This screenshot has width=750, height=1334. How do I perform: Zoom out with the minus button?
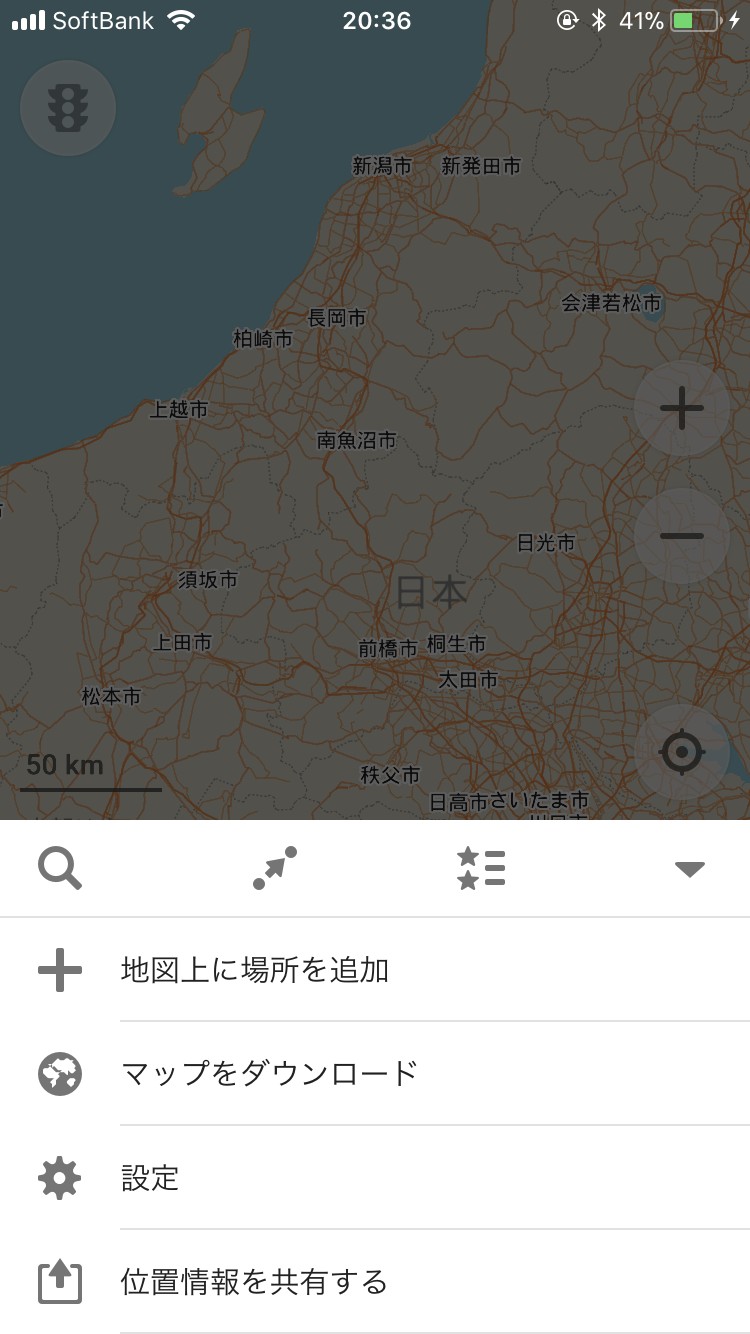[682, 536]
